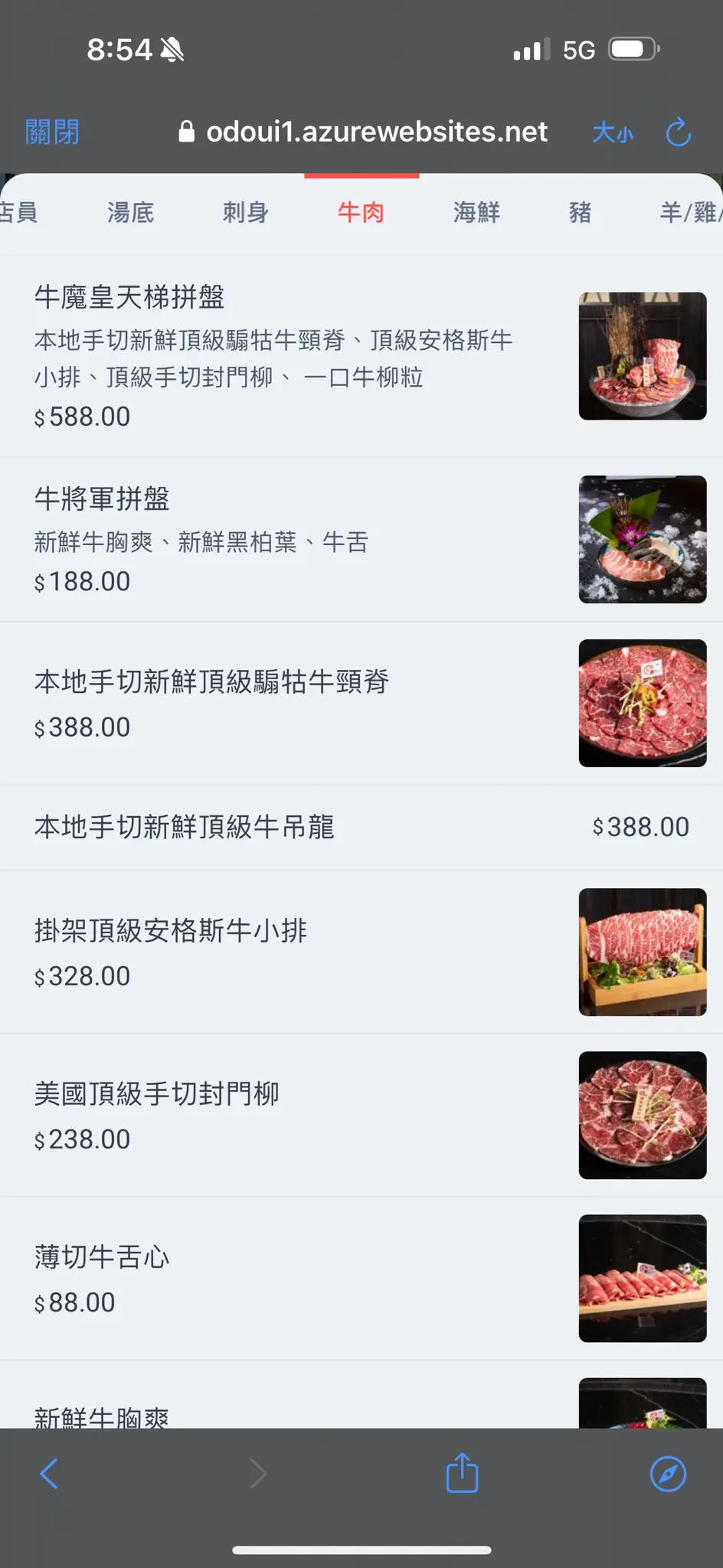This screenshot has height=1568, width=723.
Task: Open page in Safari compass icon
Action: pos(668,1474)
